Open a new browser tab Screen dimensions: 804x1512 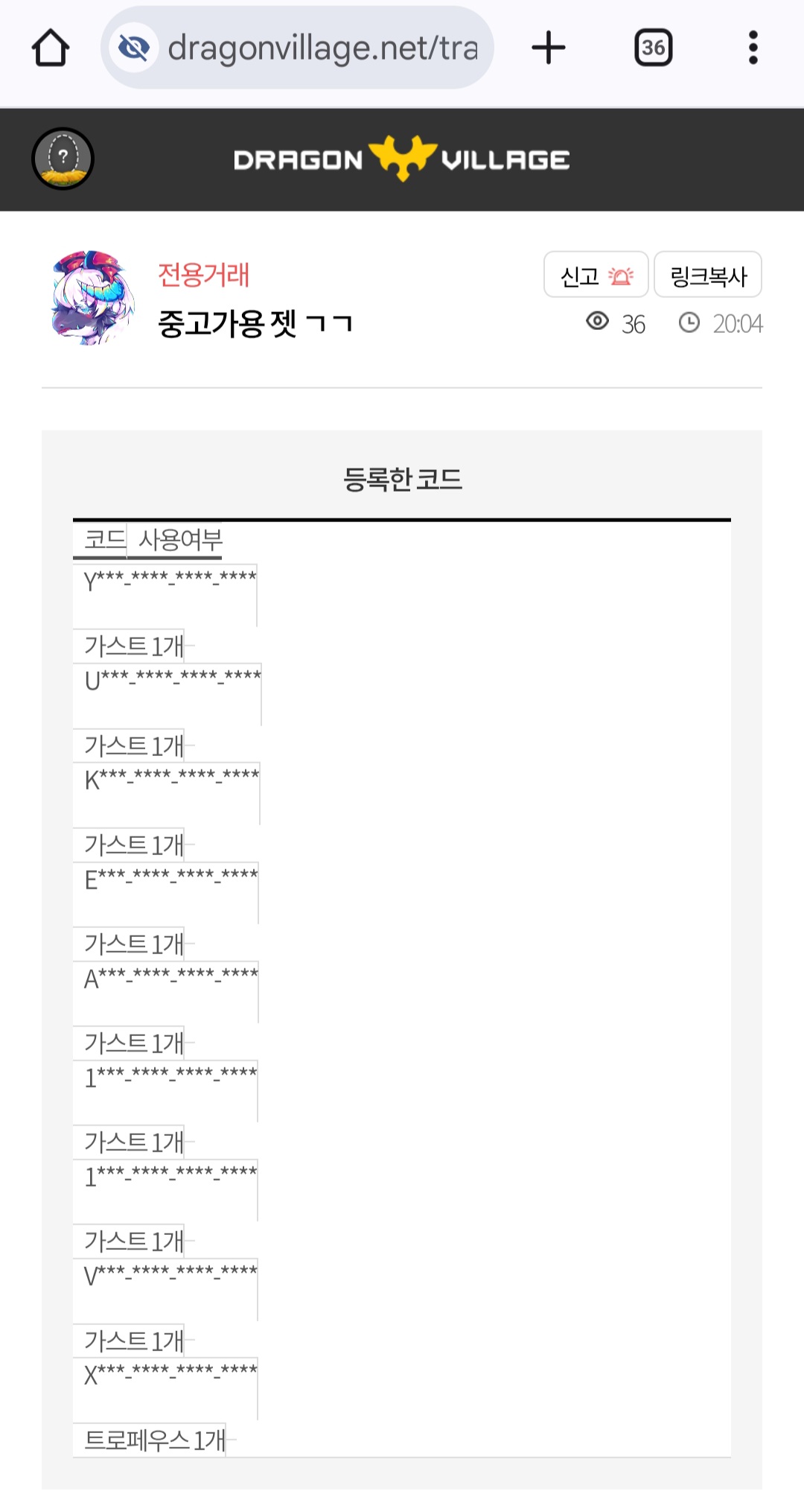[549, 48]
